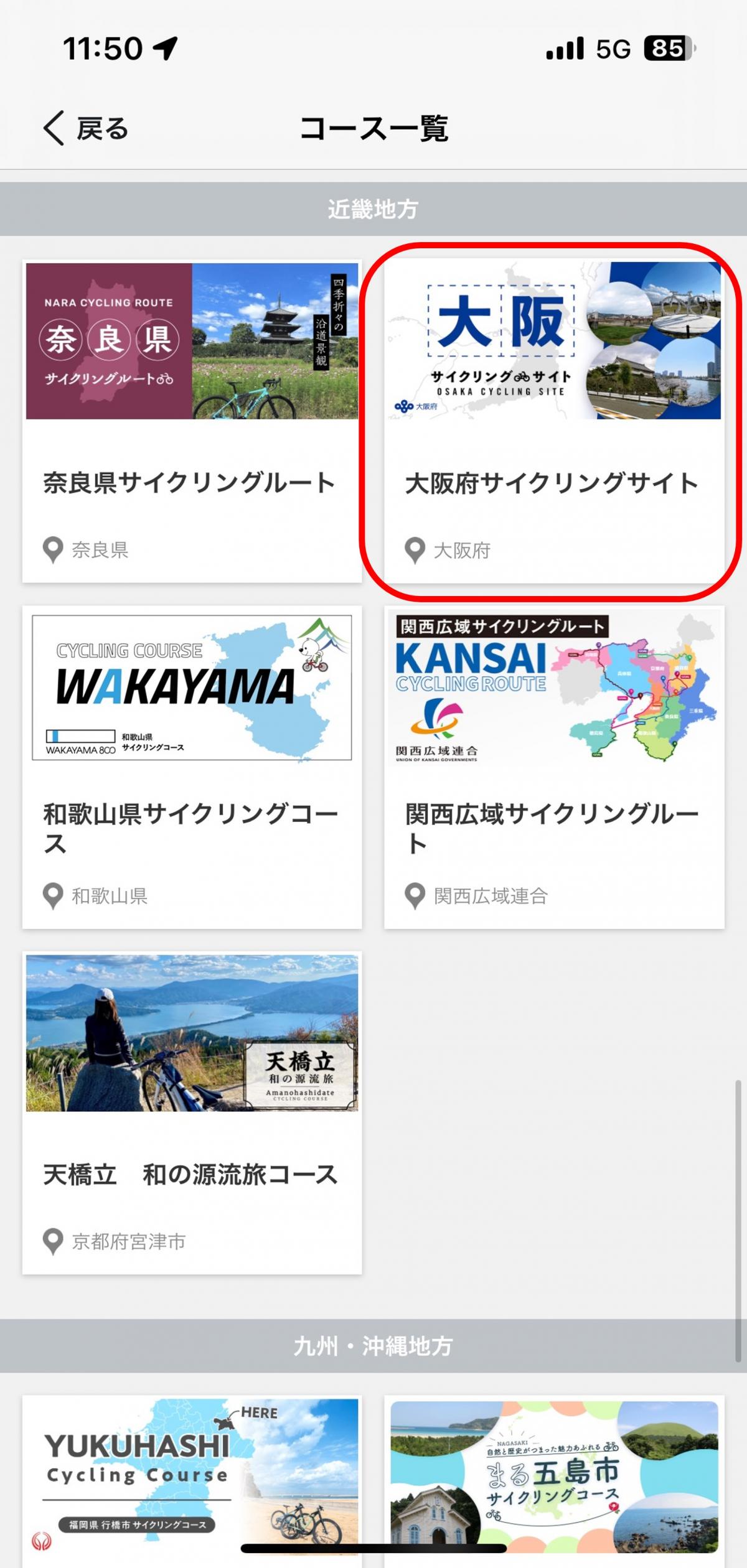
Task: Open the 奈良県サイクリングルート card
Action: pos(192,421)
